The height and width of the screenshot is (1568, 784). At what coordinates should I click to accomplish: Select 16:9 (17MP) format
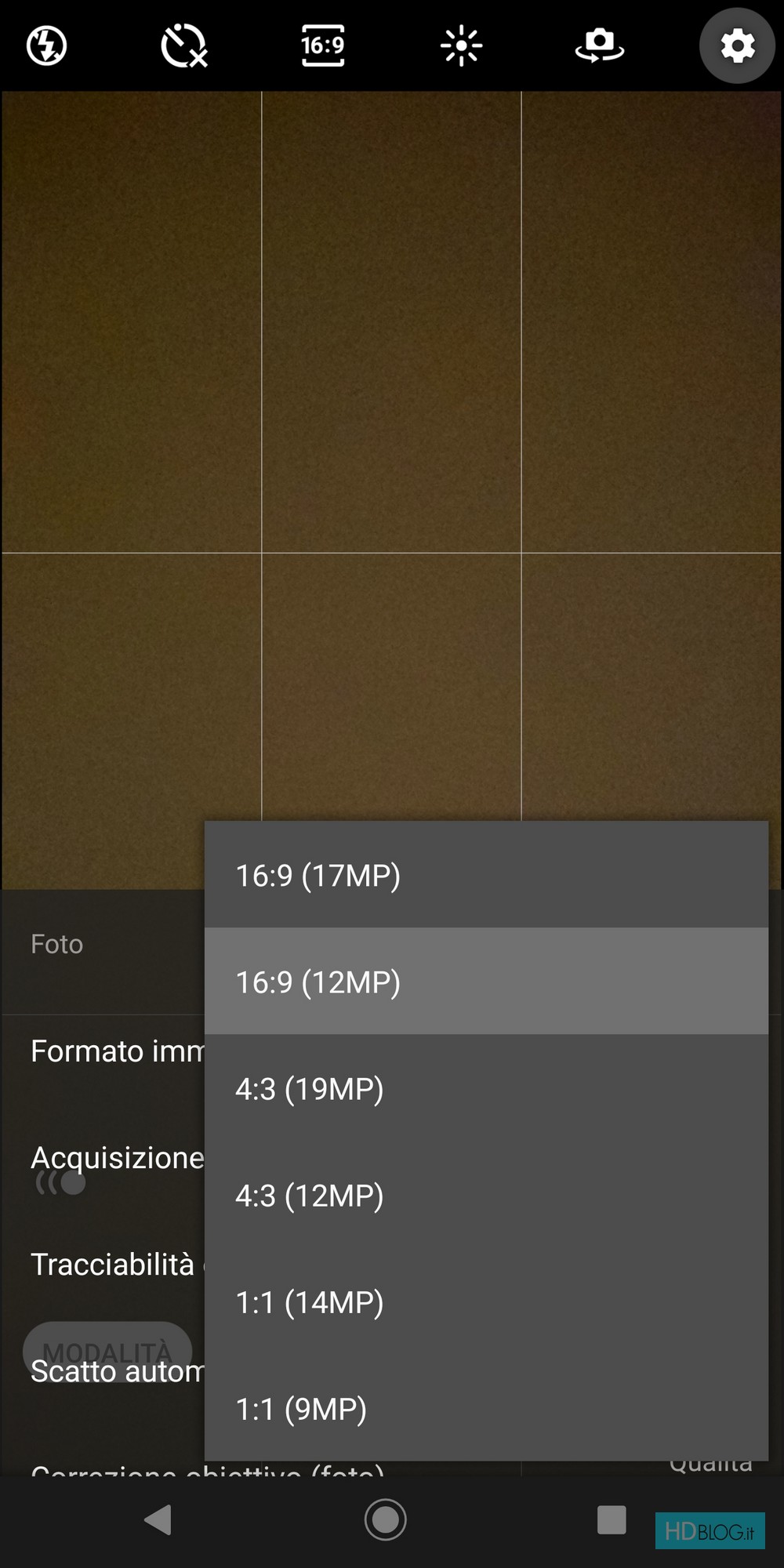pyautogui.click(x=486, y=875)
